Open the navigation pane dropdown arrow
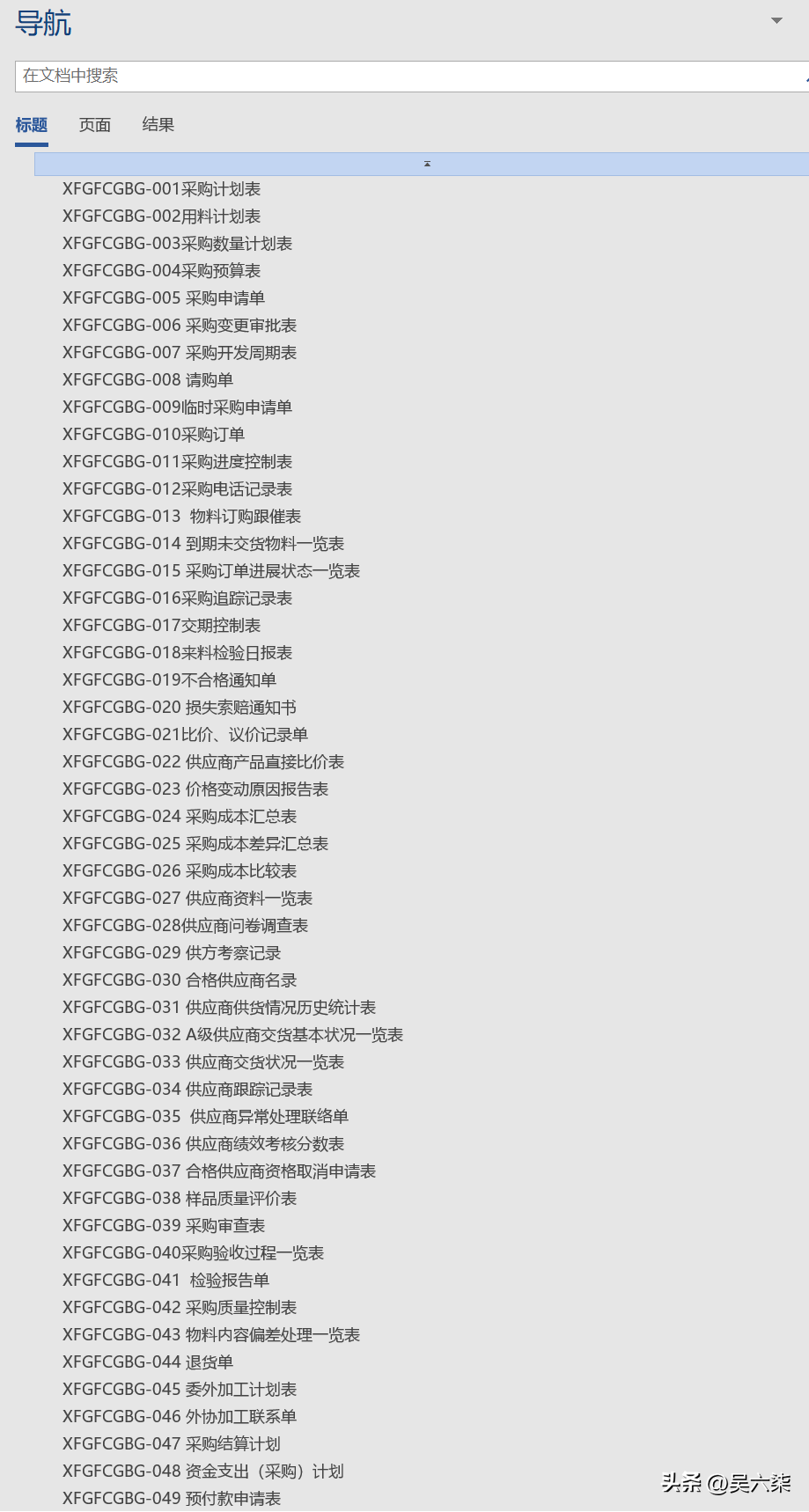809x1512 pixels. [776, 20]
